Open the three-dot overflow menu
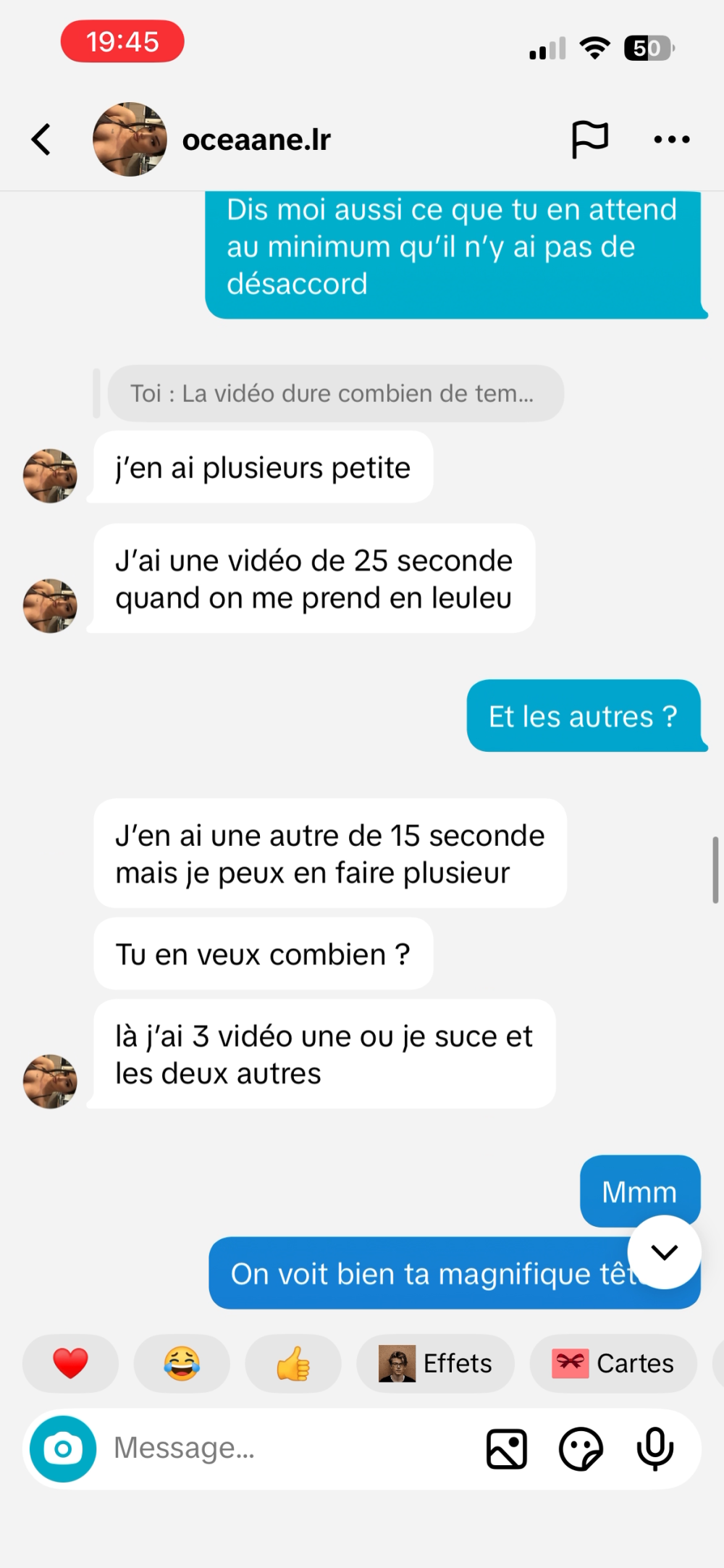 point(671,139)
